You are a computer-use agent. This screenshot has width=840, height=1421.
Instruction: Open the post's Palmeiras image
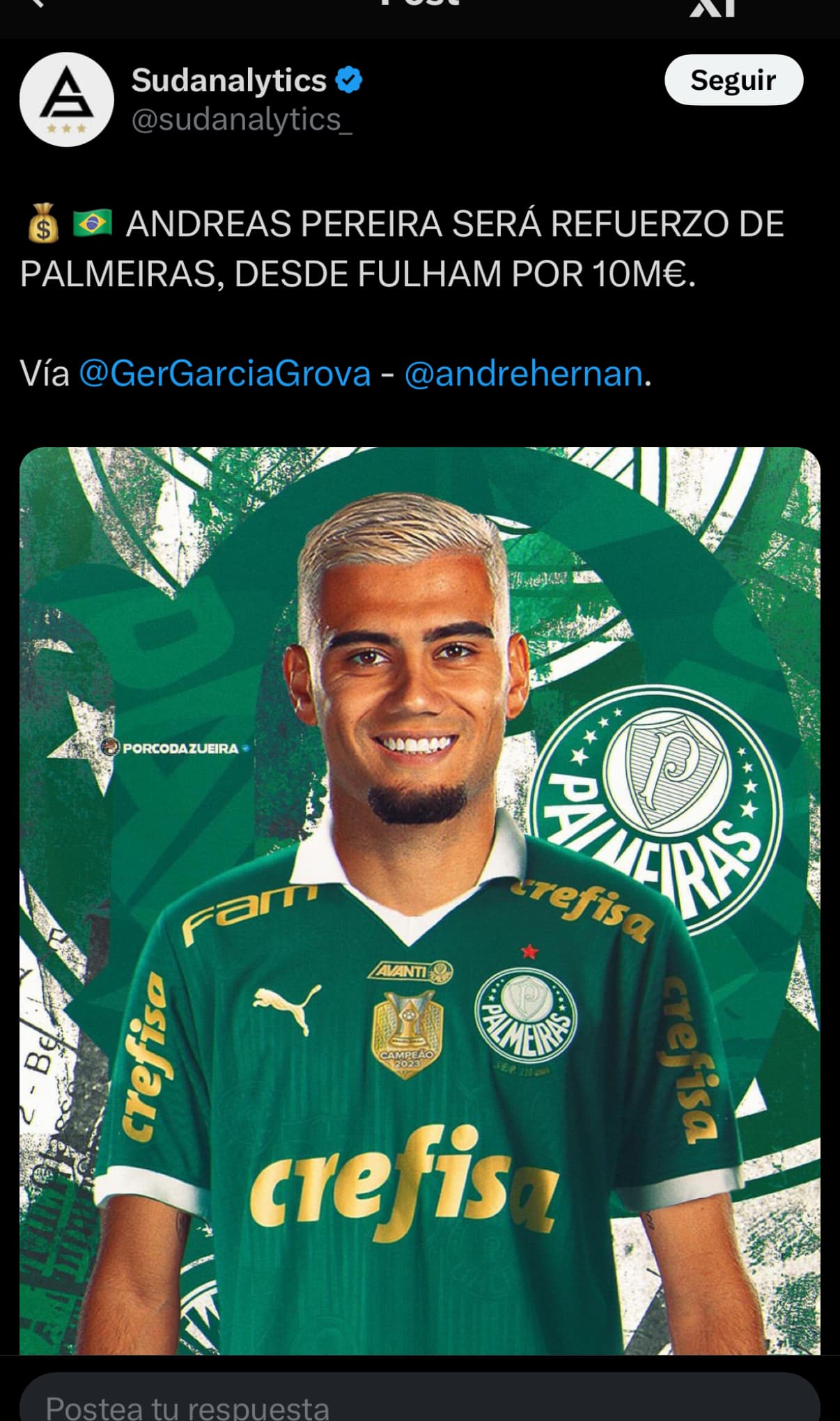pos(420,901)
